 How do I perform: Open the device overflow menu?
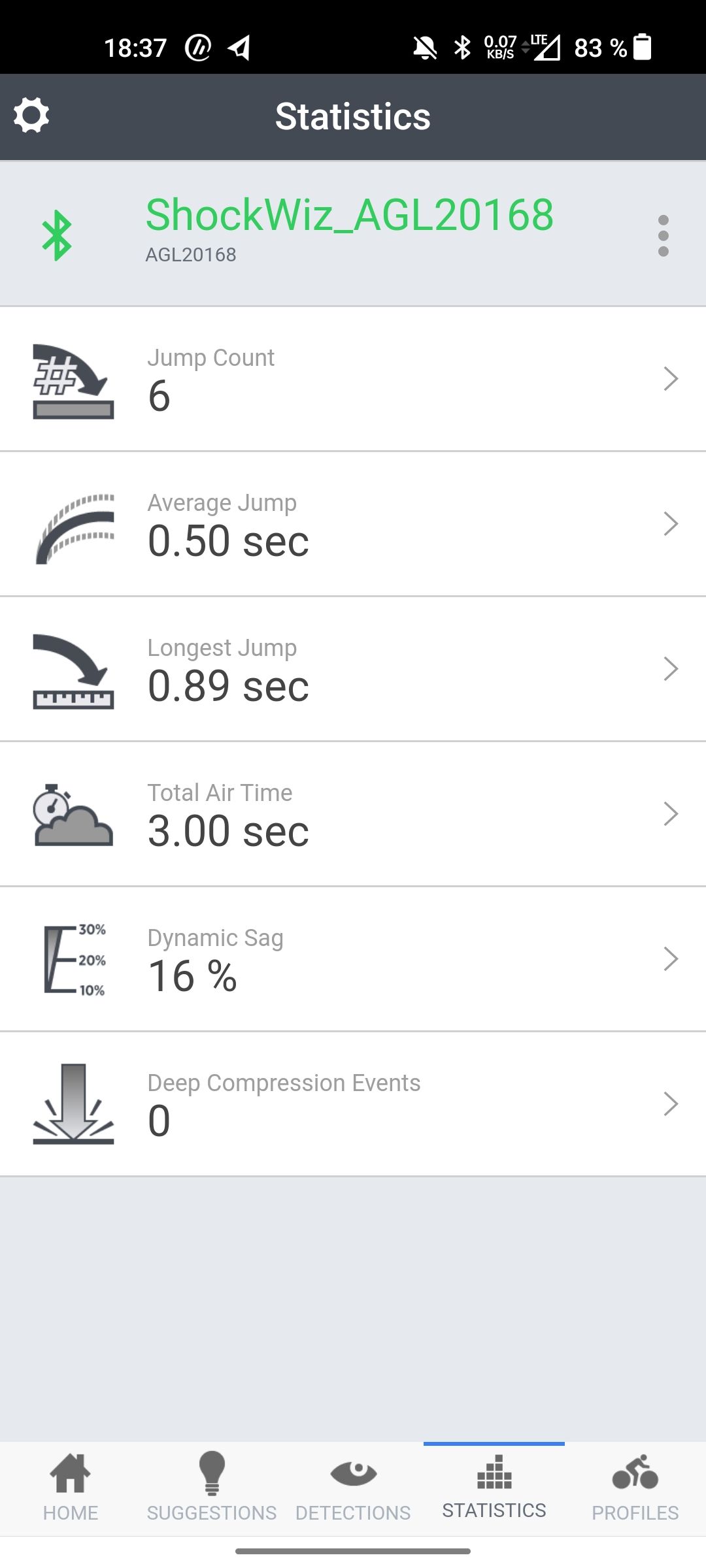pos(664,235)
